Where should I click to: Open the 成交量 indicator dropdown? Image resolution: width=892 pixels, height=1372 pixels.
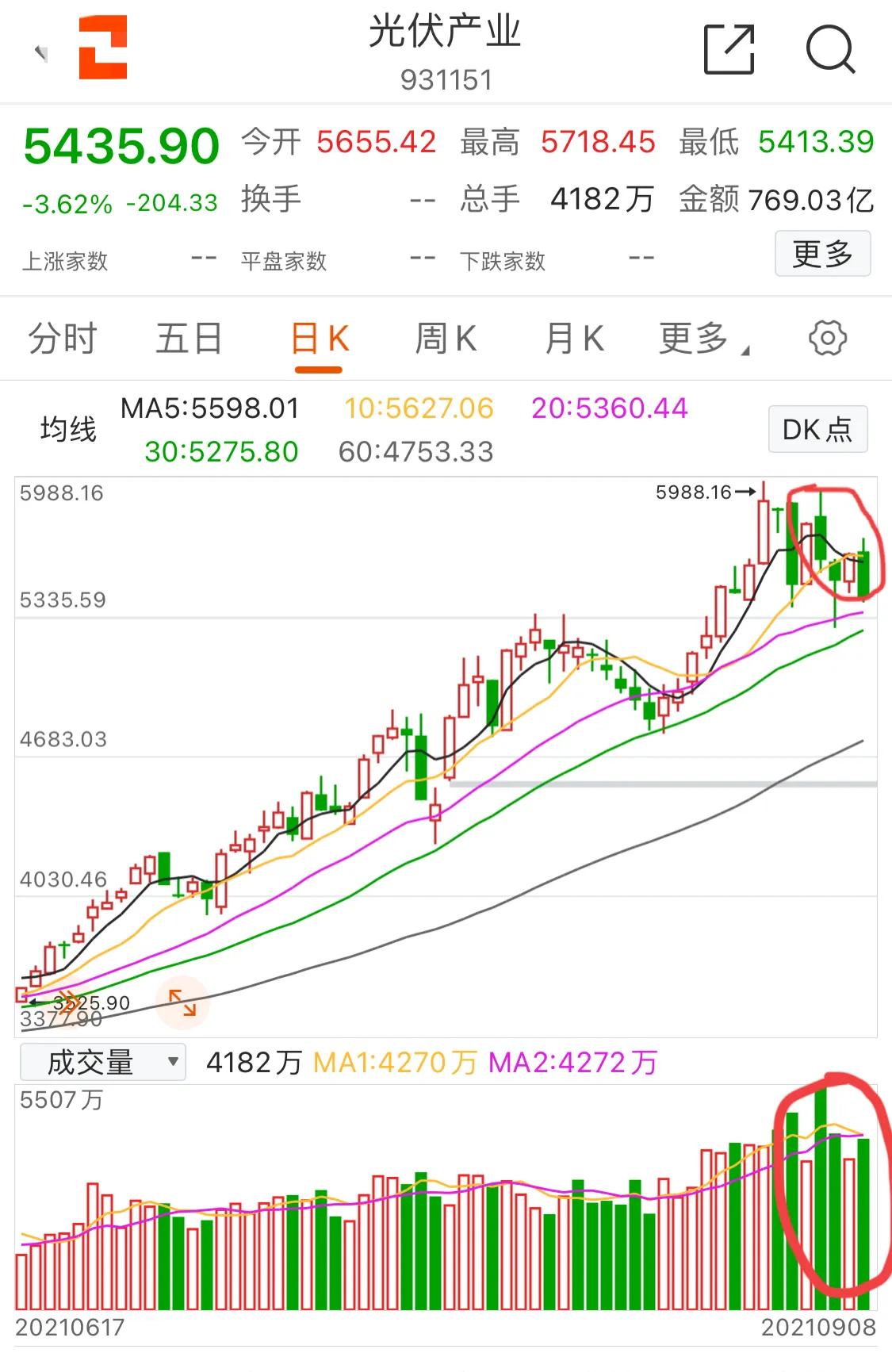pyautogui.click(x=101, y=1060)
